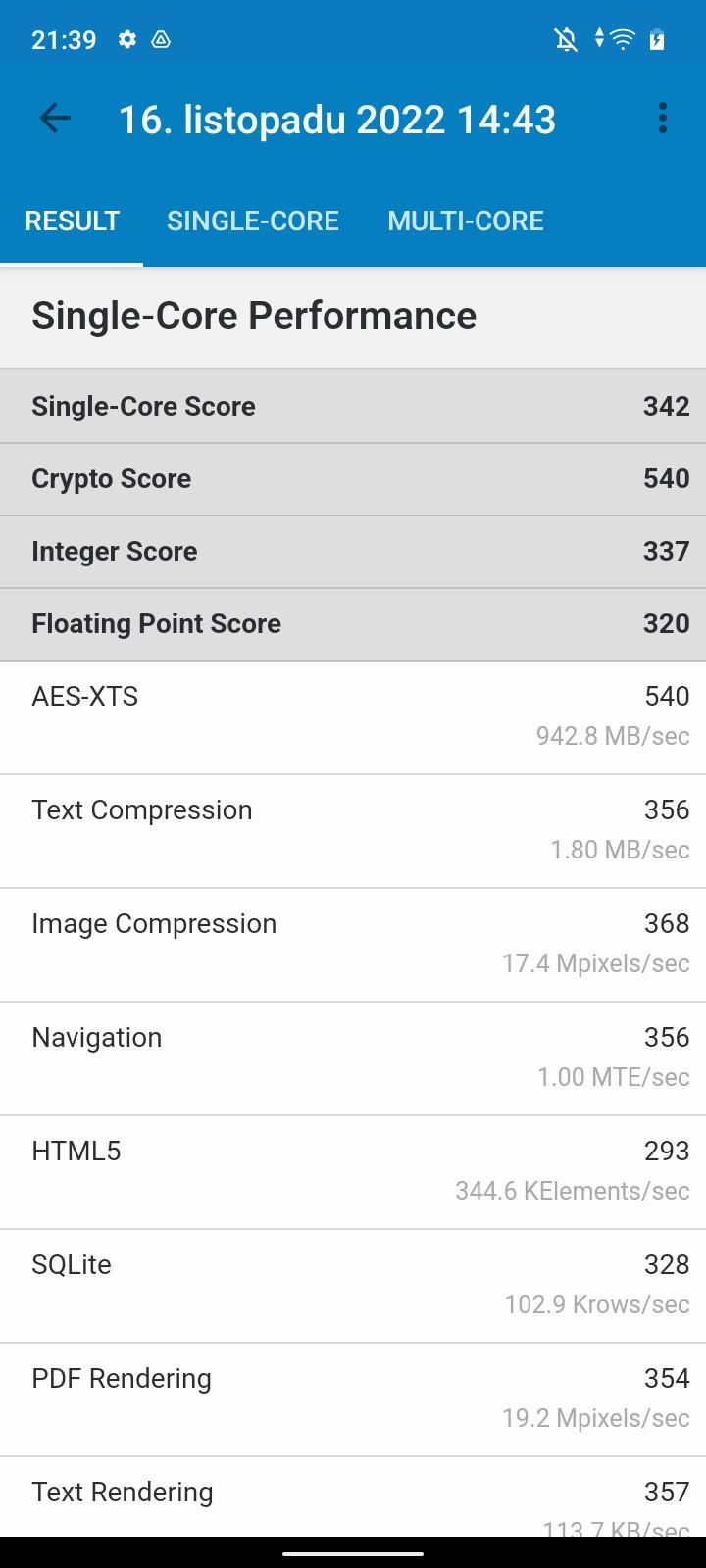Go back using the arrow icon
Viewport: 706px width, 1568px height.
[x=55, y=119]
